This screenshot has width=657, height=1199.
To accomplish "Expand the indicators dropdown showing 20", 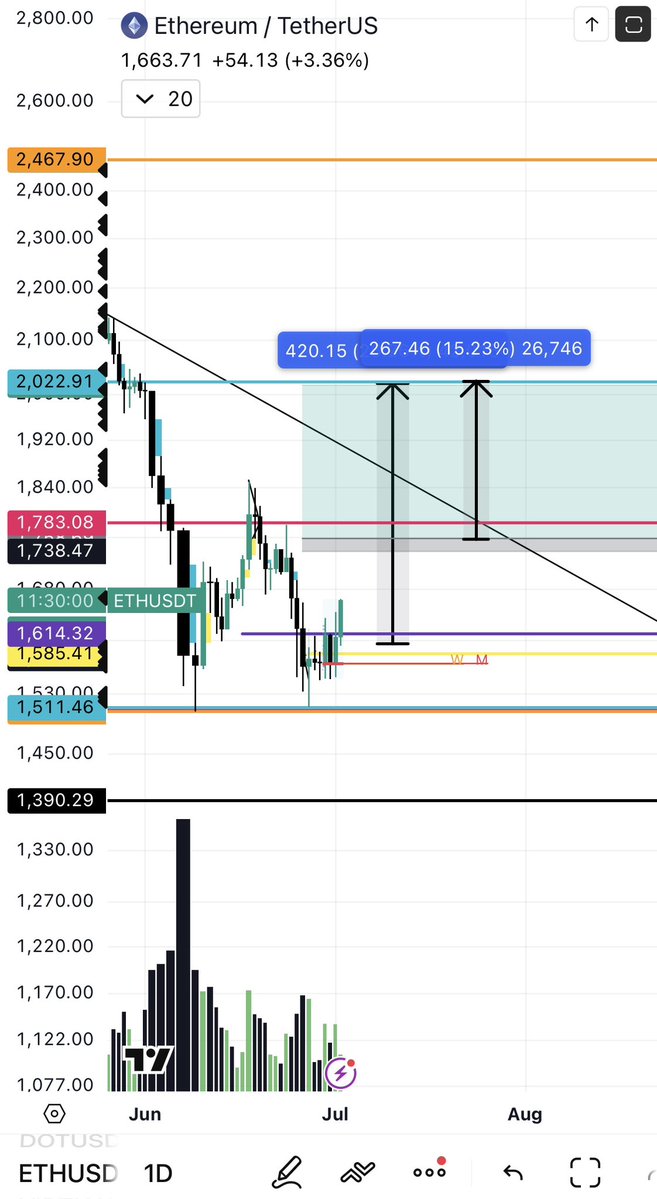I will pos(161,99).
